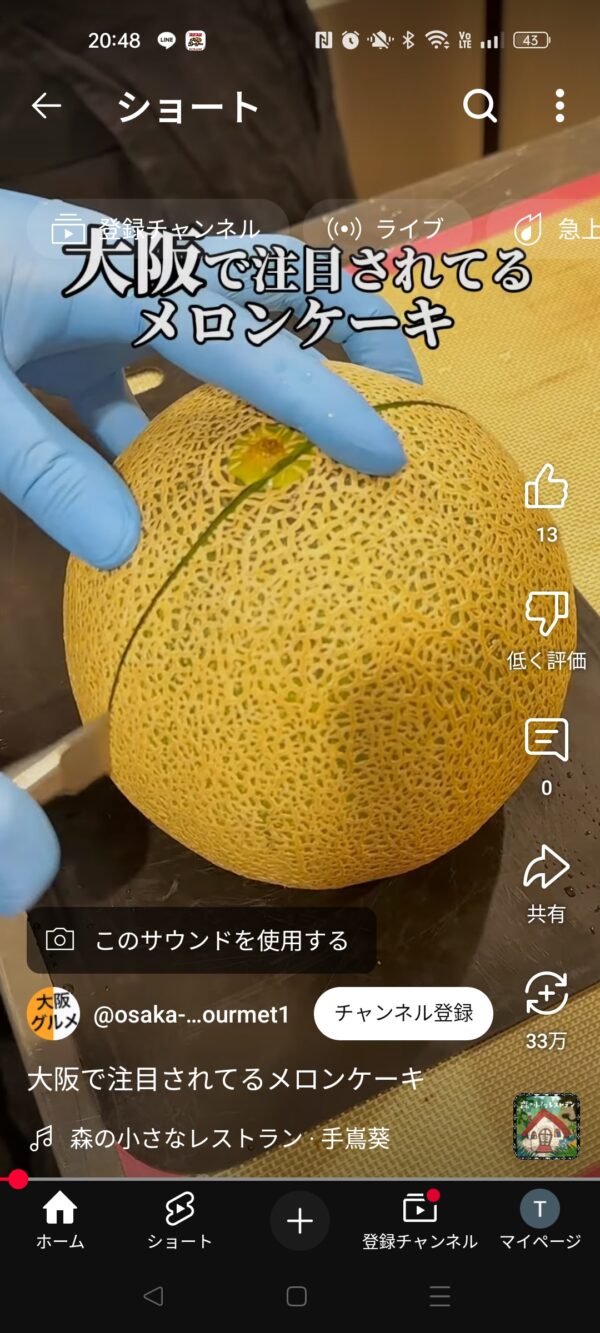Like this Short video
Image resolution: width=600 pixels, height=1333 pixels.
546,488
